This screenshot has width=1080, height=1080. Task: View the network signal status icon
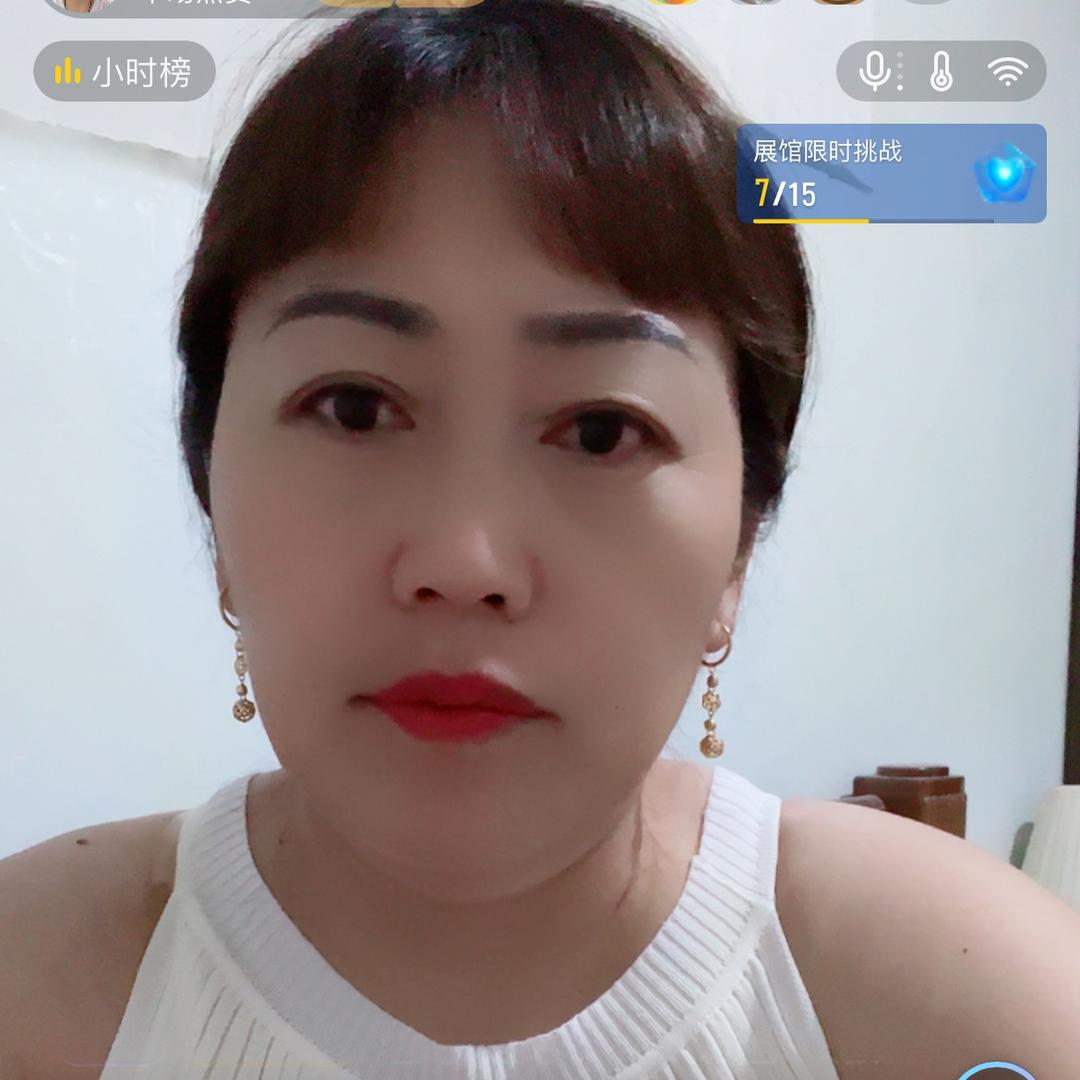[1007, 71]
